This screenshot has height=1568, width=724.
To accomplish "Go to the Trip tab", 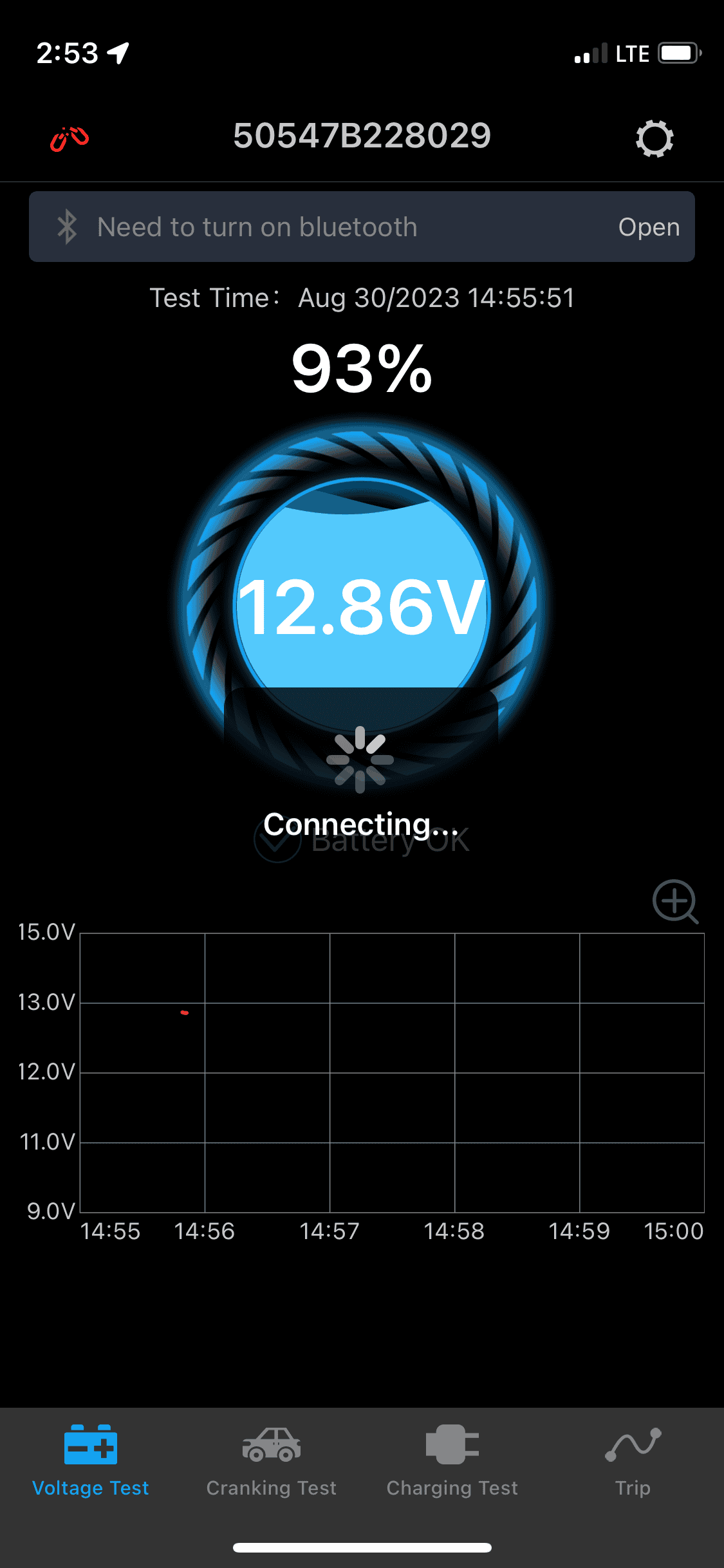I will [x=633, y=1461].
